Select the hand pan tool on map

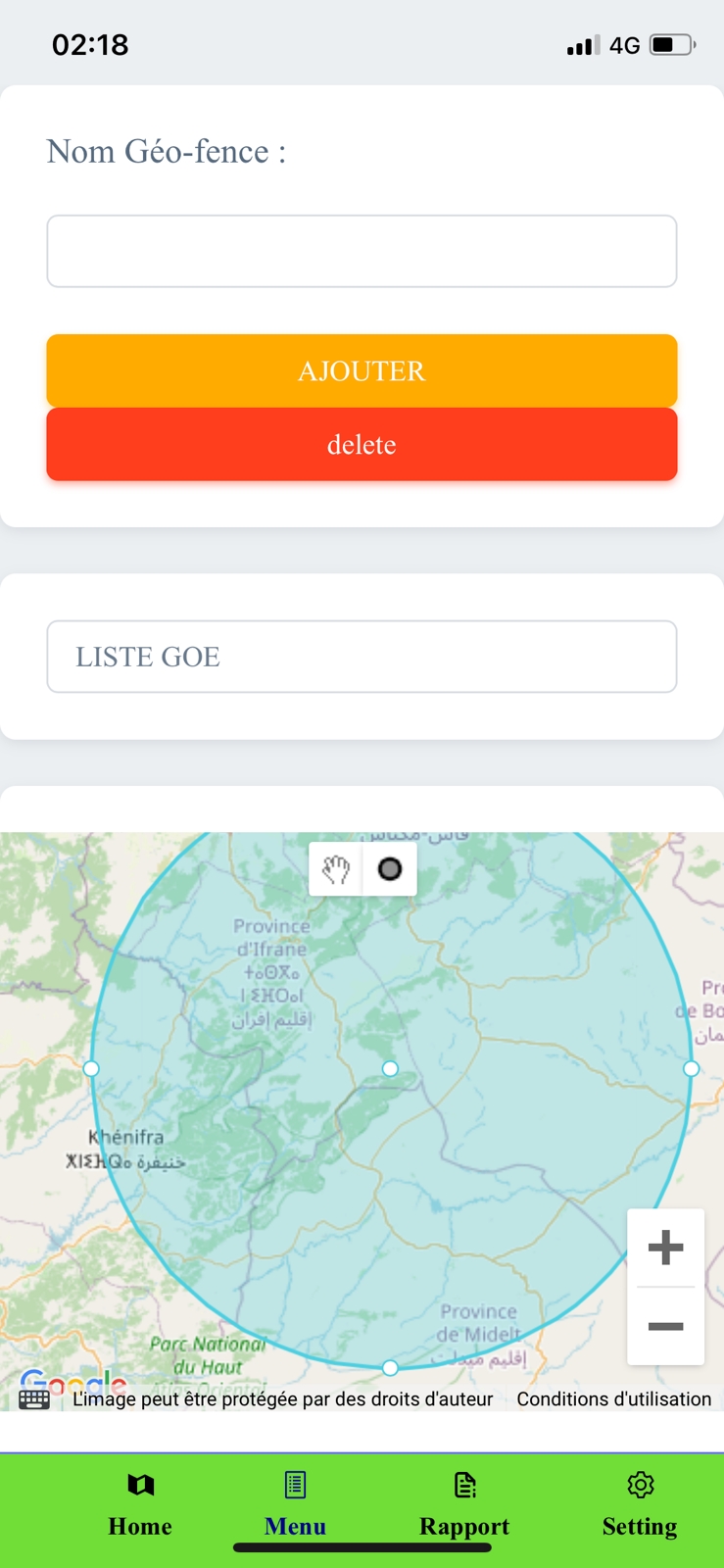pos(336,869)
